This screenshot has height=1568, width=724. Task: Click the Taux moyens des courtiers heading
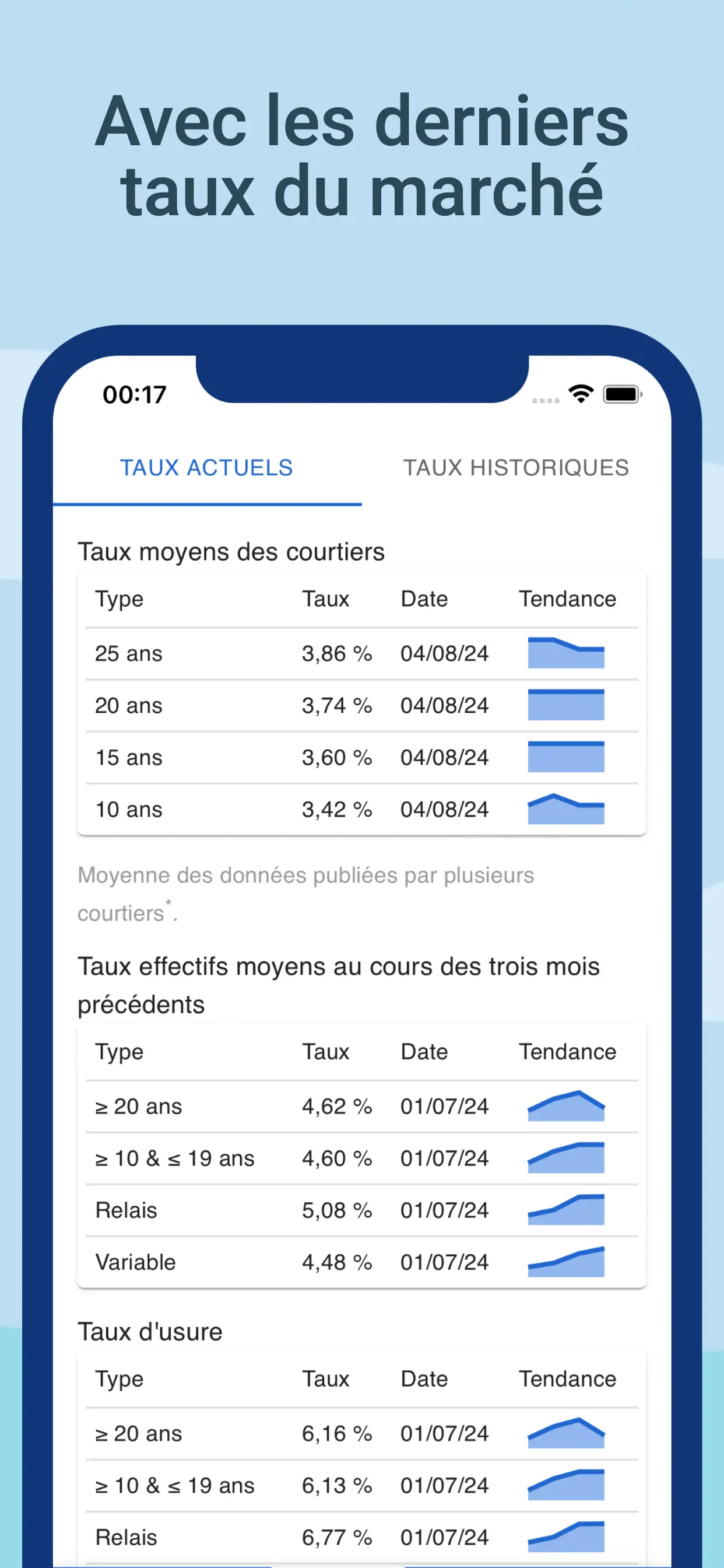pyautogui.click(x=231, y=551)
